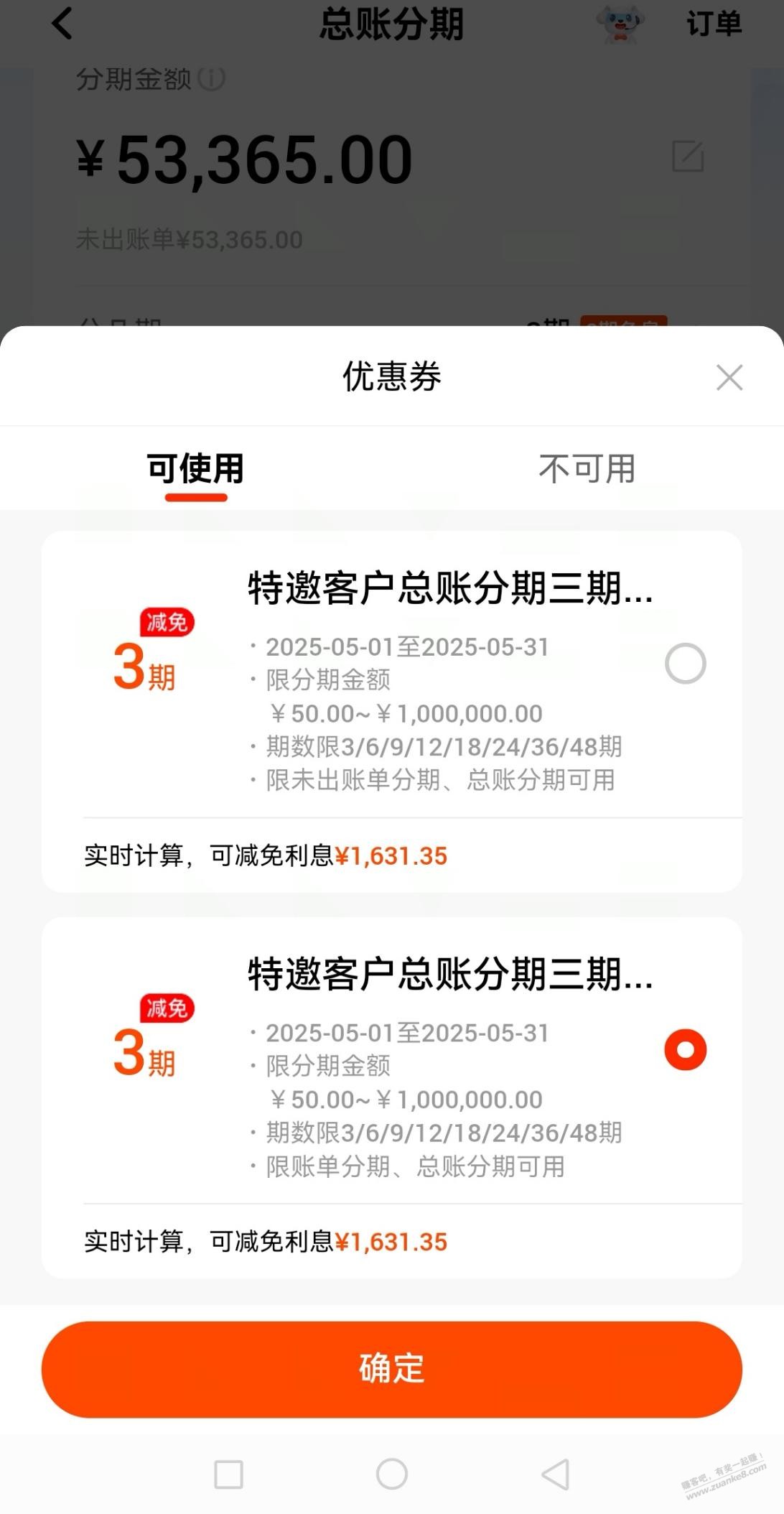The height and width of the screenshot is (1514, 784).
Task: Switch to the 不可用 tab
Action: click(x=587, y=469)
